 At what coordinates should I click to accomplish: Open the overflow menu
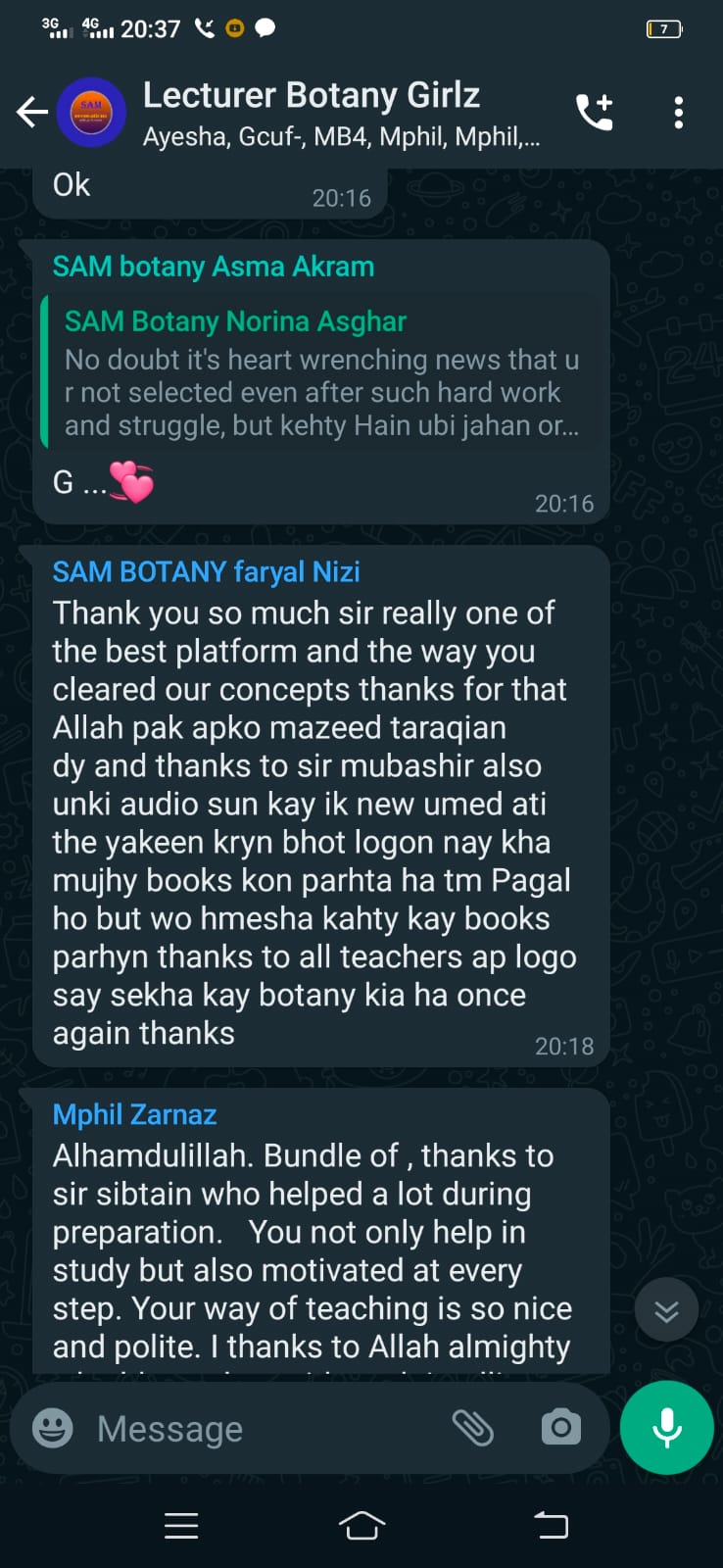pos(678,113)
